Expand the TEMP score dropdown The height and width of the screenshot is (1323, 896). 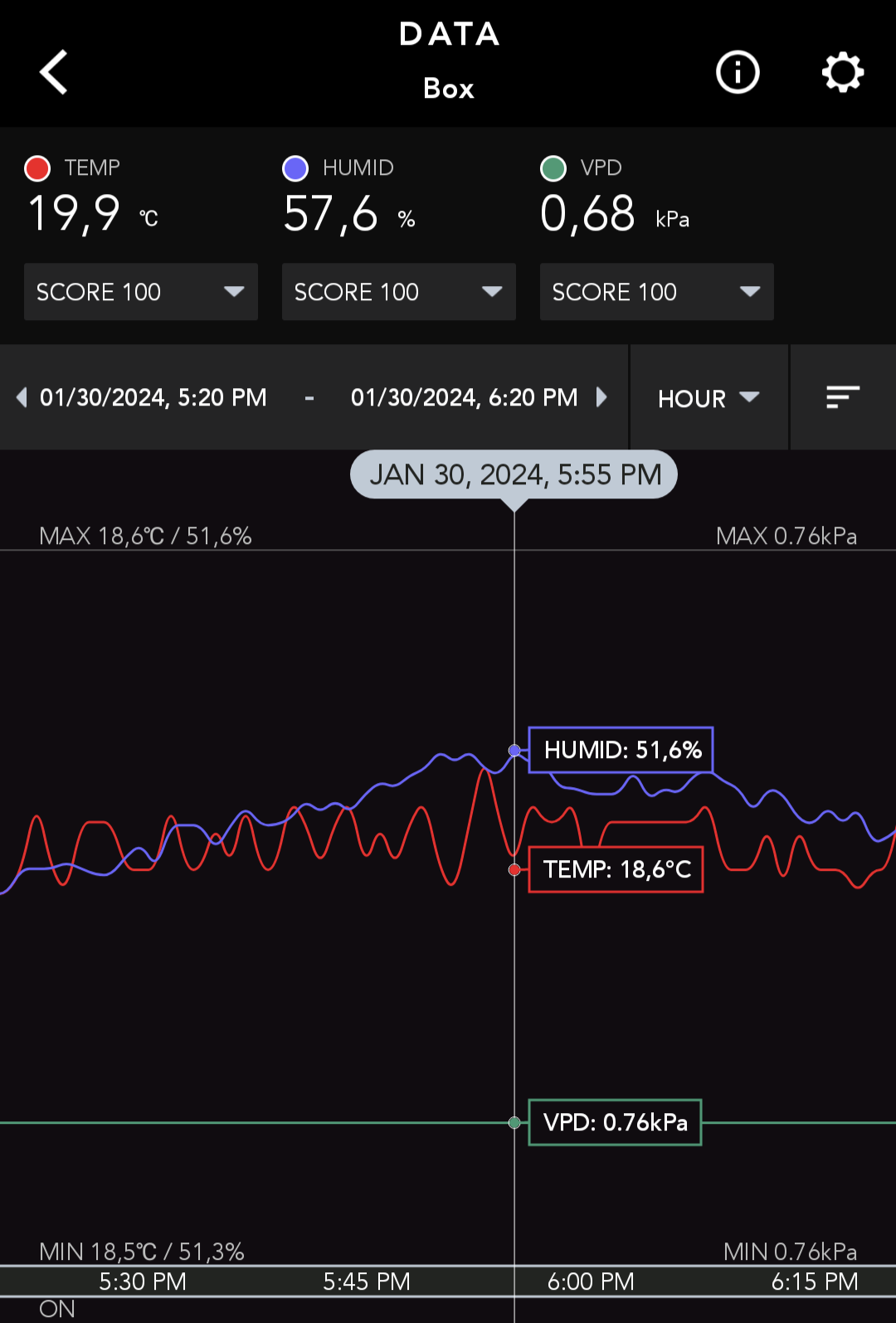click(141, 292)
